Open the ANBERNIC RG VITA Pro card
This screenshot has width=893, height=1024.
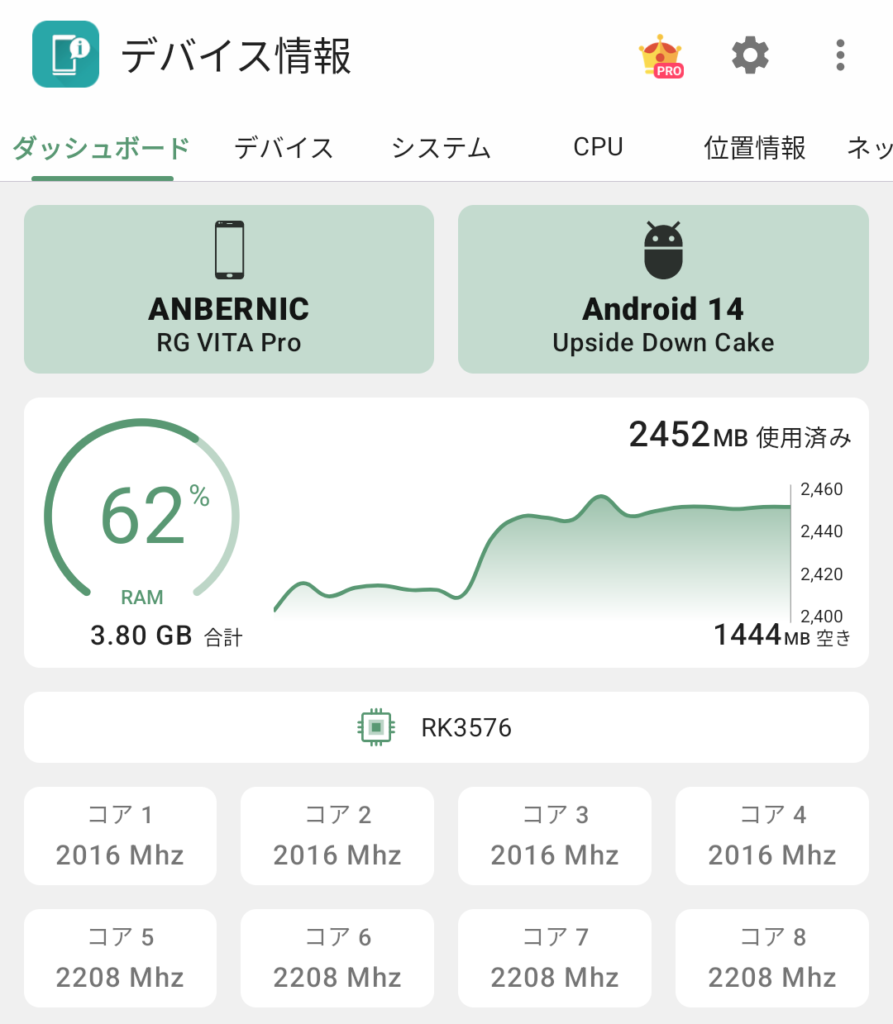[x=229, y=289]
